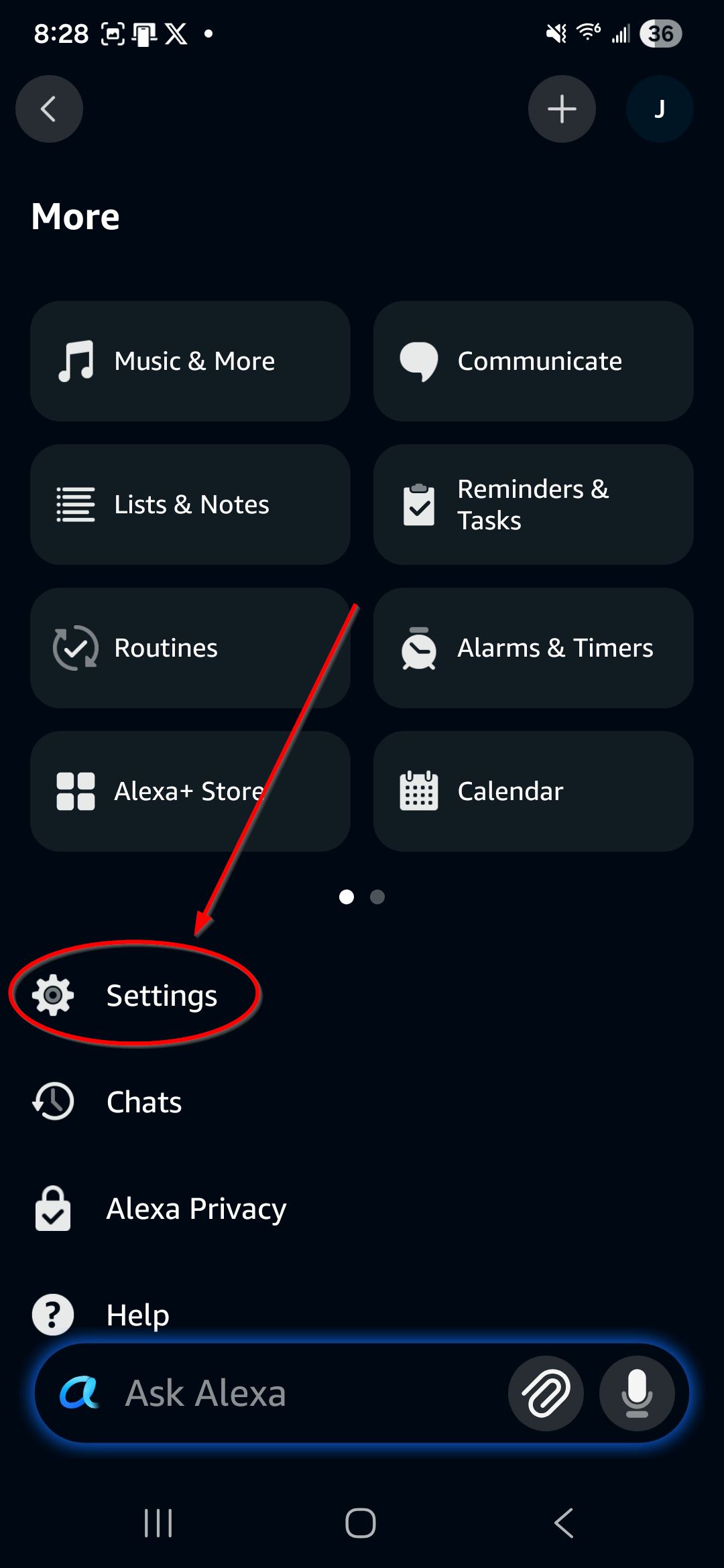Tap the plus add button
724x1568 pixels.
pos(562,109)
